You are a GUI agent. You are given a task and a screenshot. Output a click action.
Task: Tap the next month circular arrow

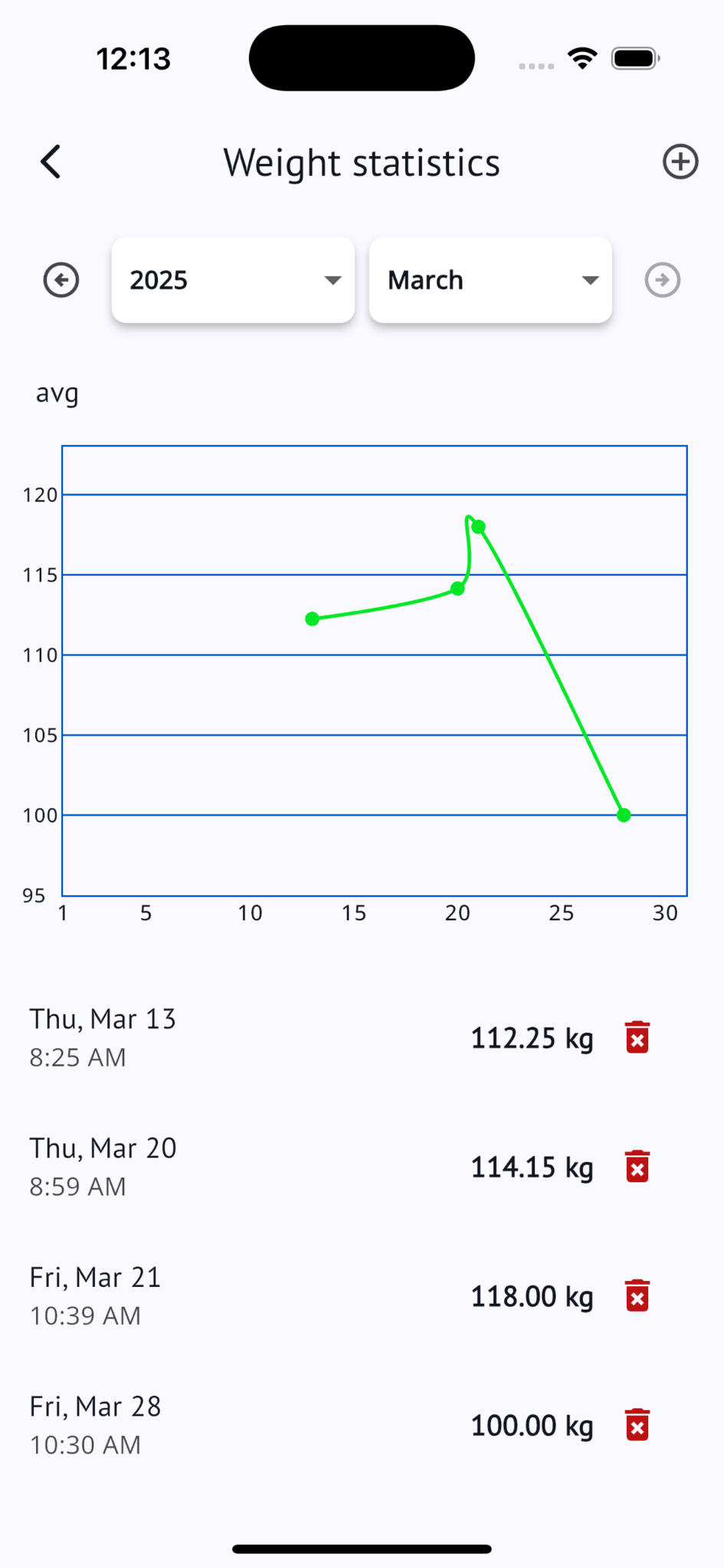pyautogui.click(x=662, y=280)
